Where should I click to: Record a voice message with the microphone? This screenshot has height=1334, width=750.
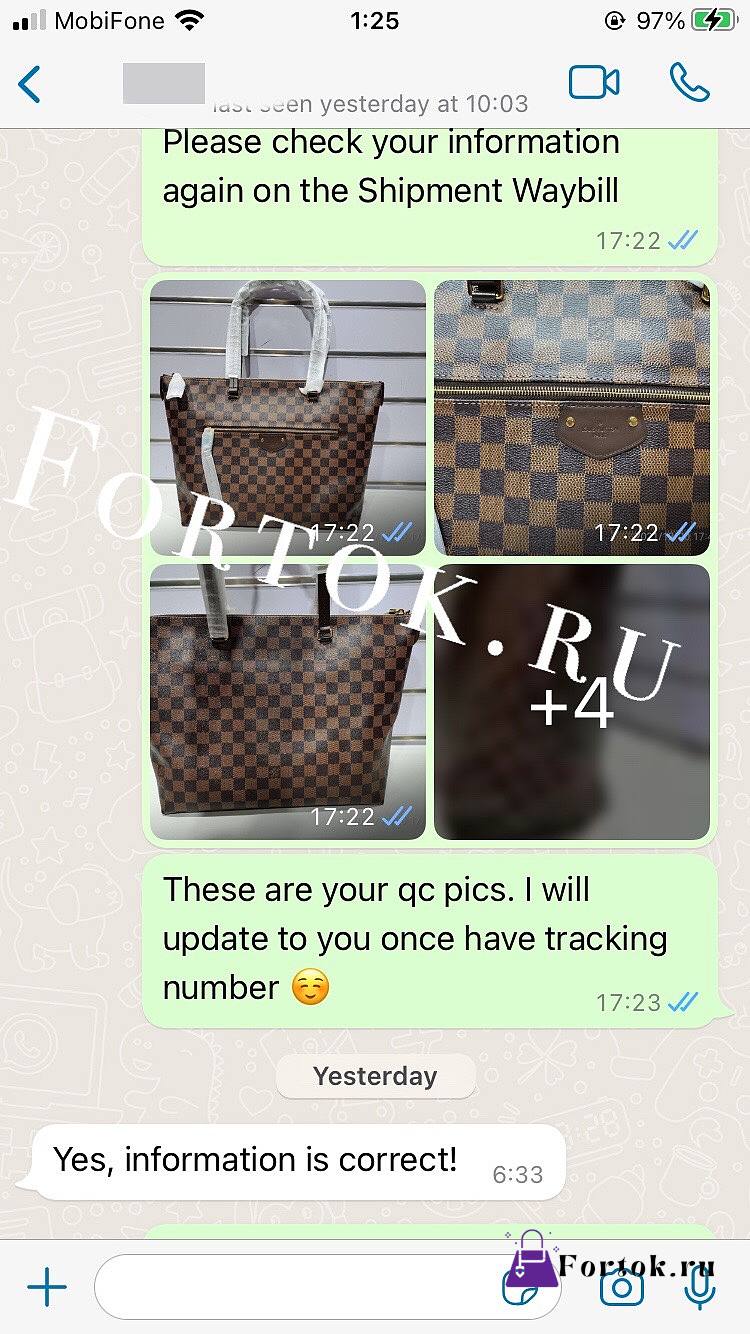(x=700, y=1287)
